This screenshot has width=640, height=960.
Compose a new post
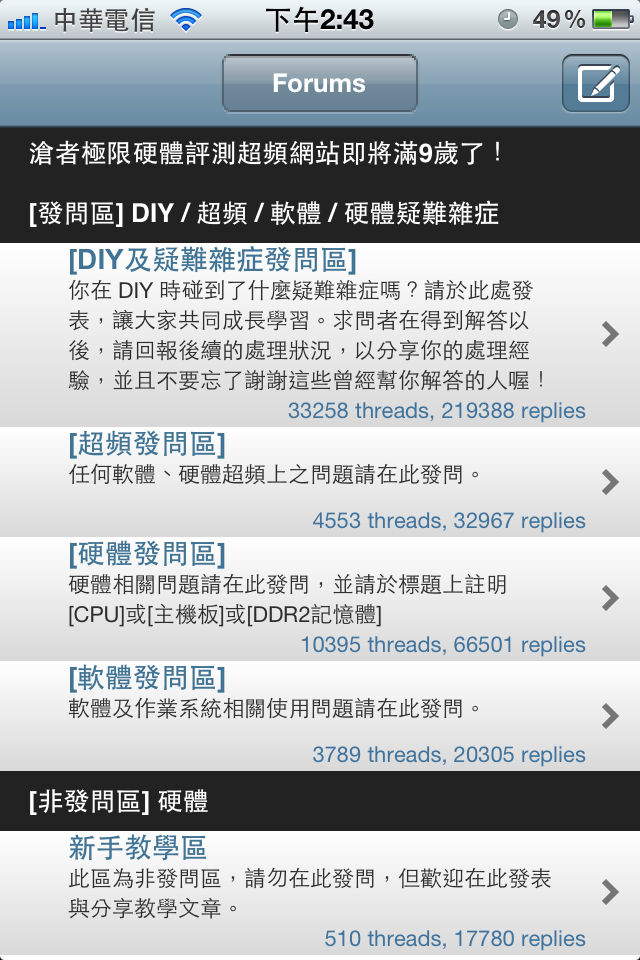pyautogui.click(x=595, y=83)
